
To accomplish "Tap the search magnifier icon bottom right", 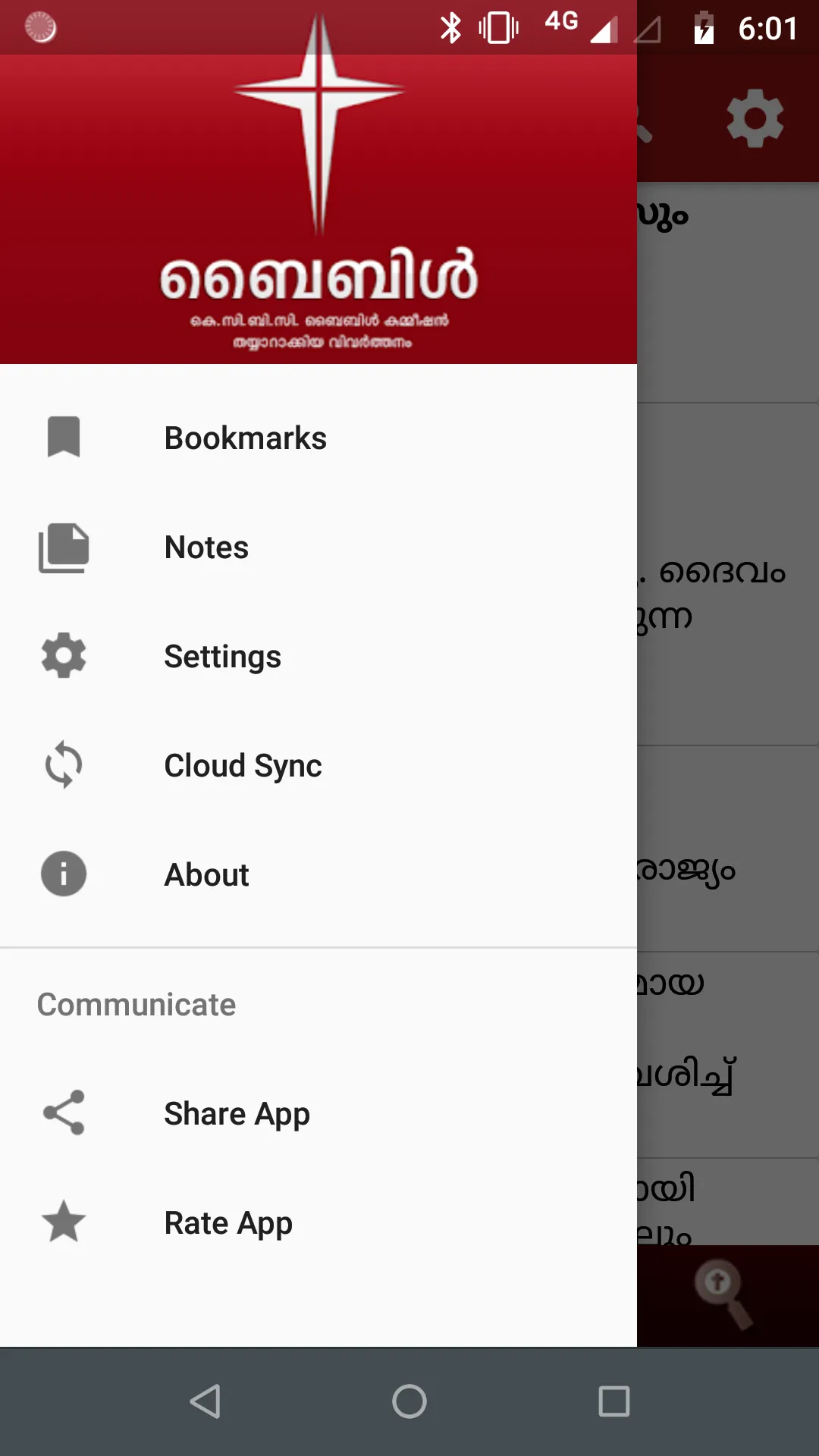I will click(719, 1294).
